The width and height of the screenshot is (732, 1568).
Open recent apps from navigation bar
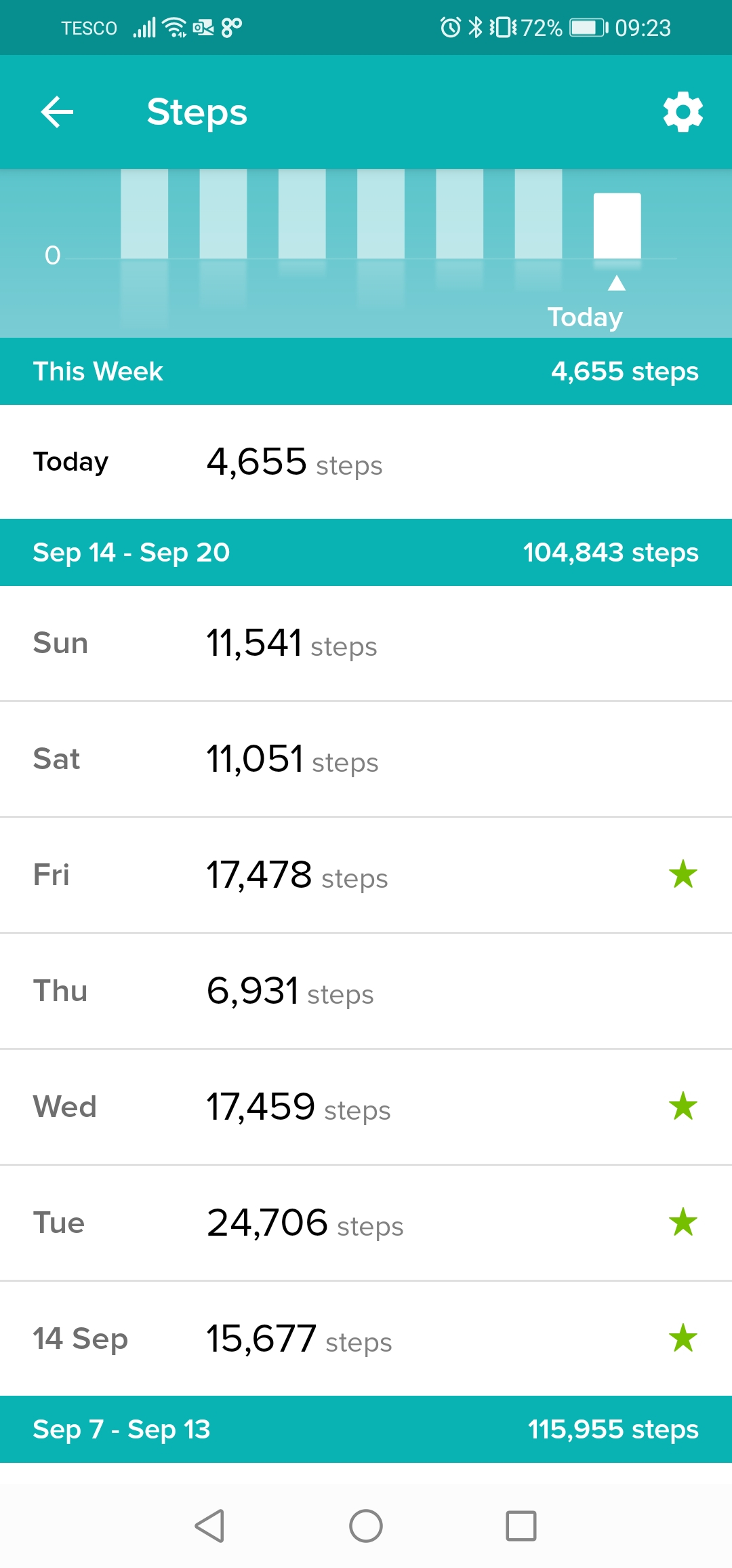point(521,1526)
